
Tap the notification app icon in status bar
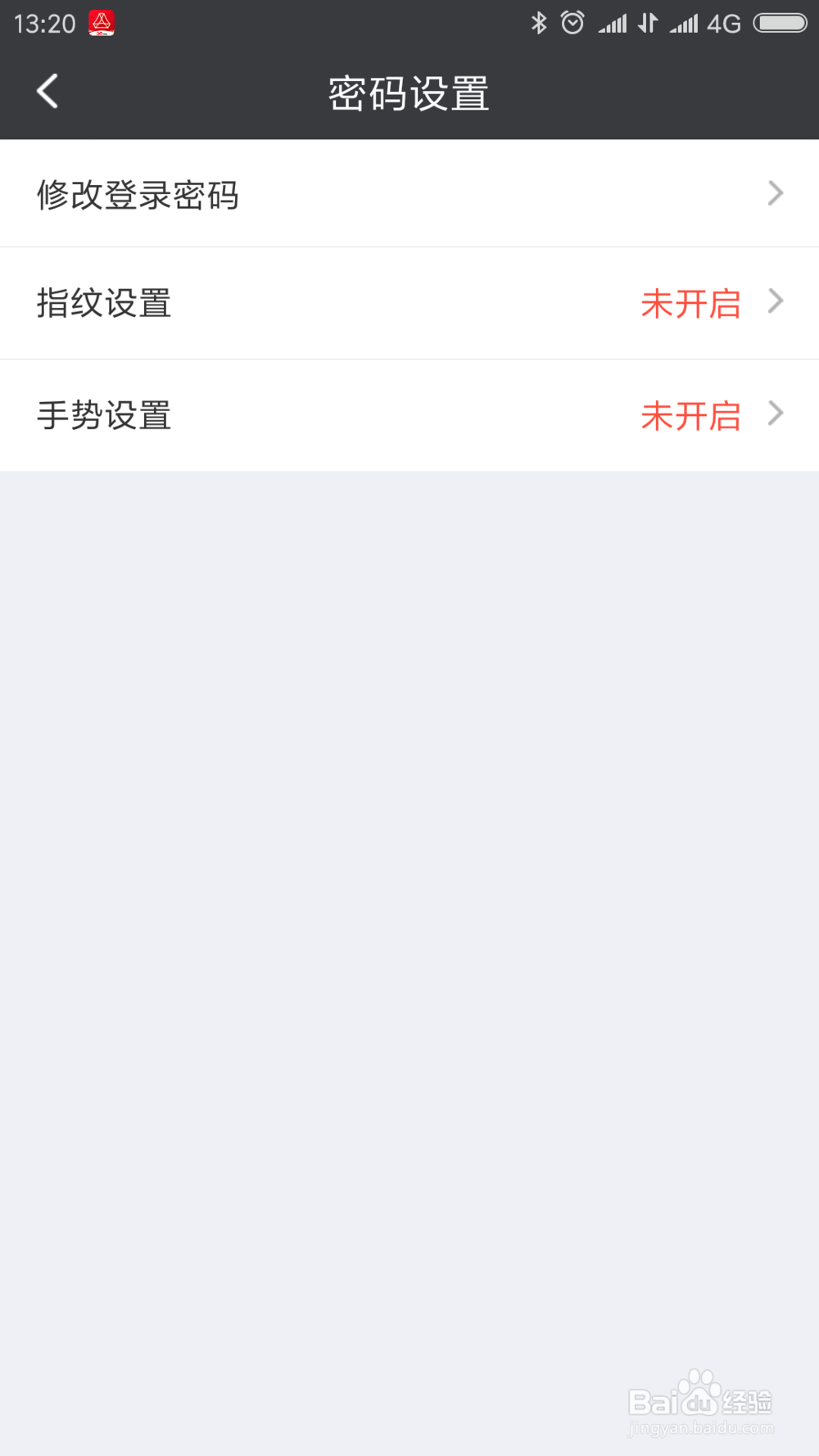click(102, 23)
